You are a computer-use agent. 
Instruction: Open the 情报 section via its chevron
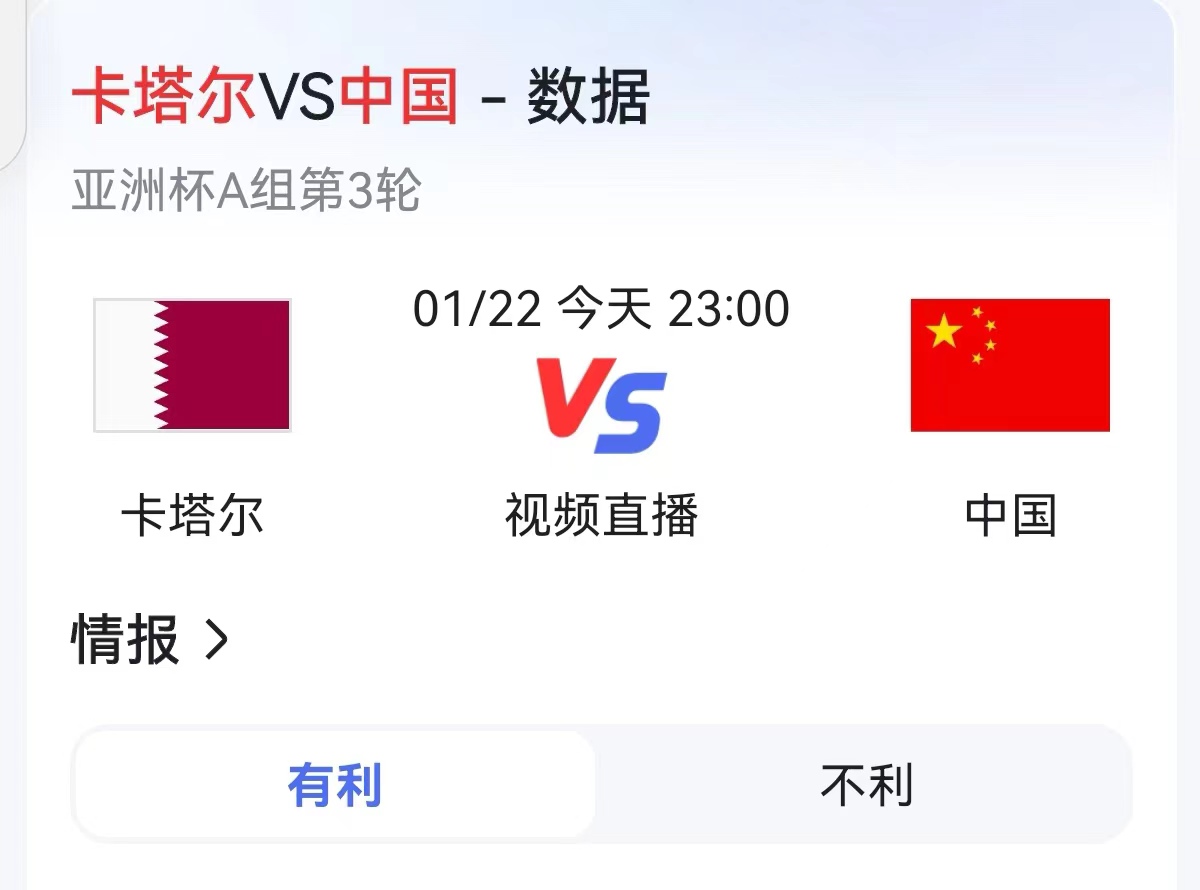216,640
